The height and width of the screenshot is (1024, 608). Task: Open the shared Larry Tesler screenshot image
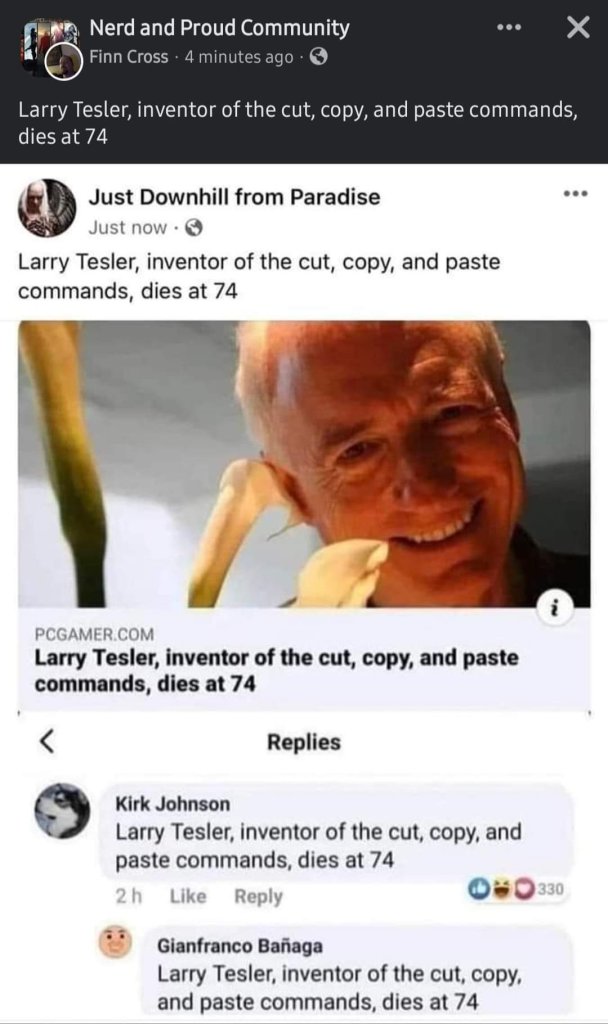(304, 590)
